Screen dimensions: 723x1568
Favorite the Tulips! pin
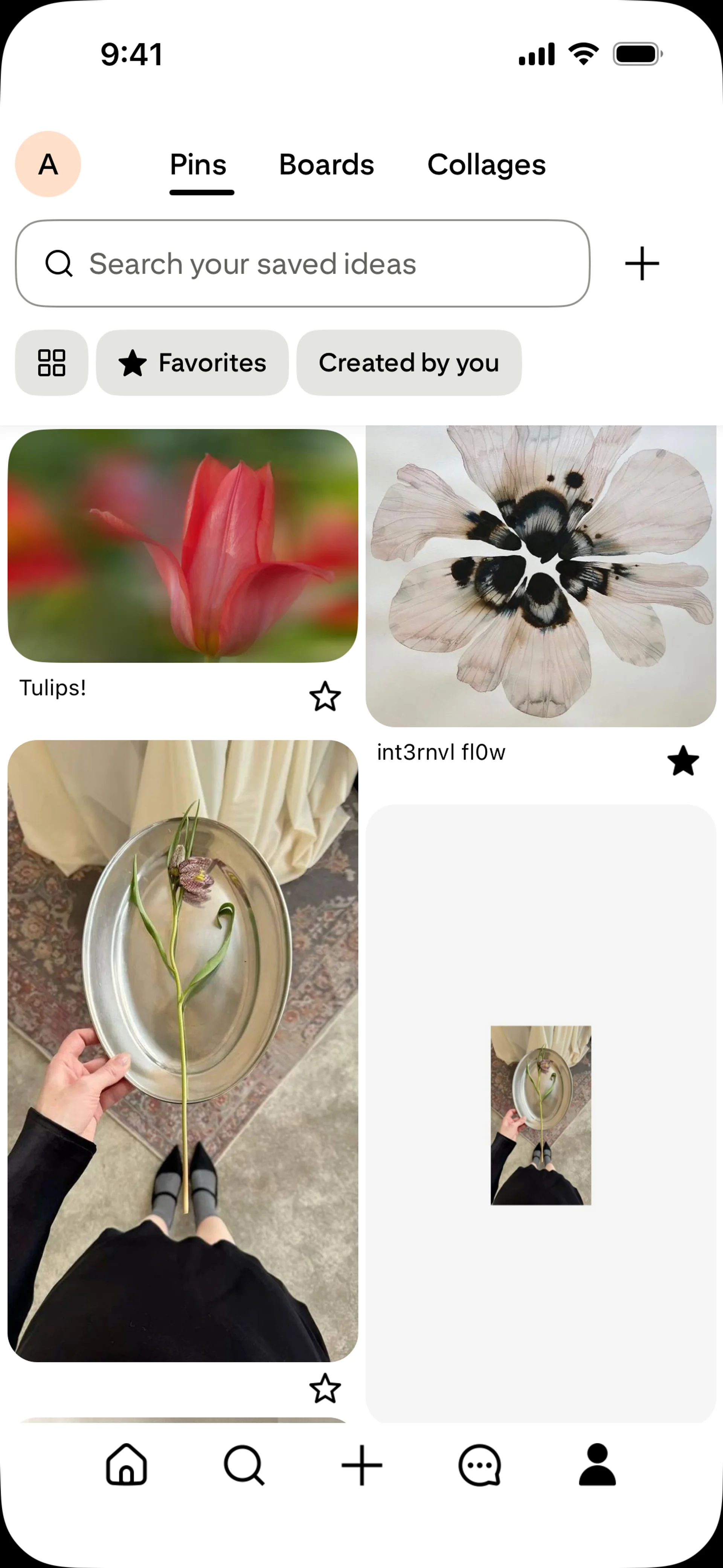point(325,696)
